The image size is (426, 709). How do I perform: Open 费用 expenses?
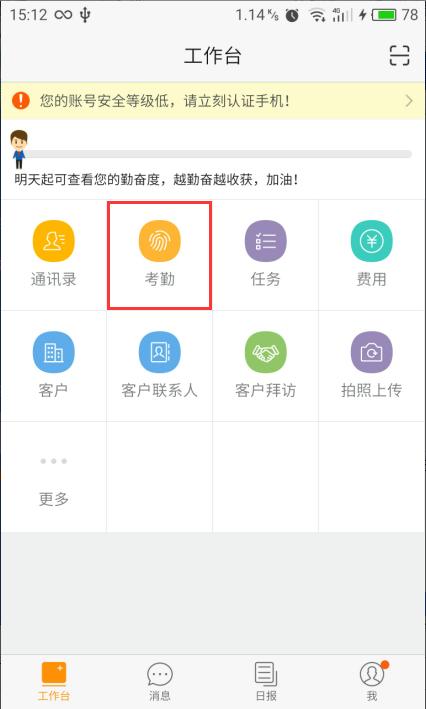(x=372, y=255)
